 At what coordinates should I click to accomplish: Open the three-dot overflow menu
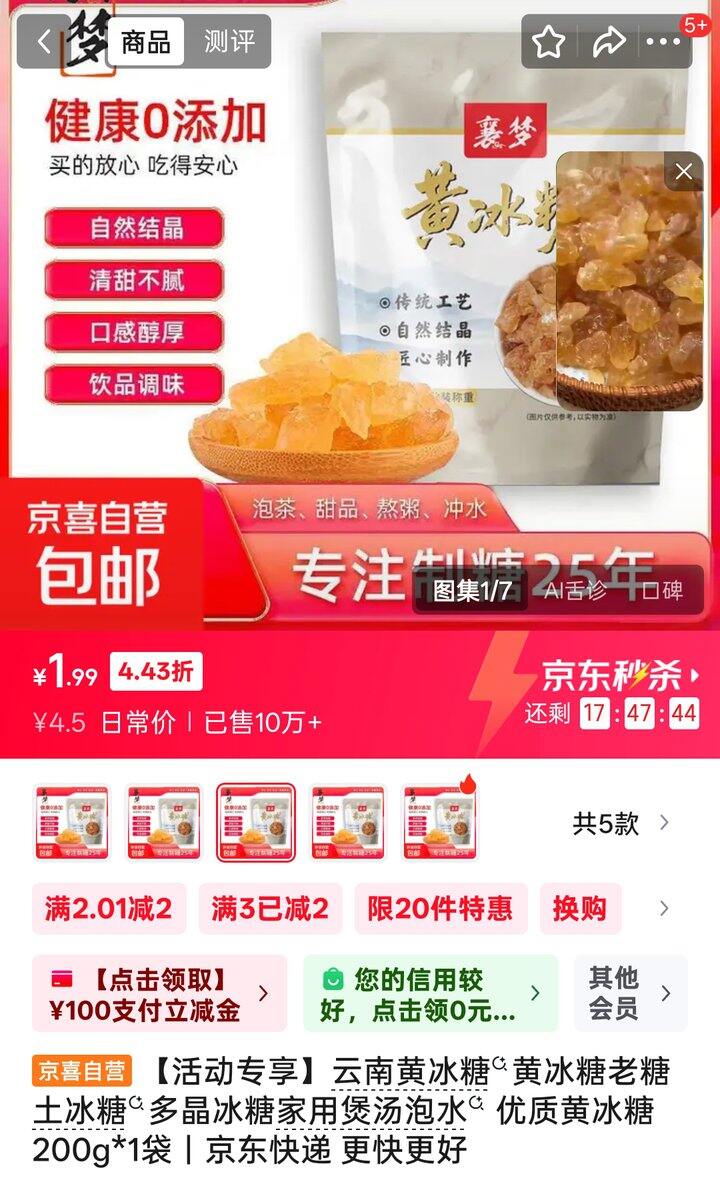(x=663, y=42)
